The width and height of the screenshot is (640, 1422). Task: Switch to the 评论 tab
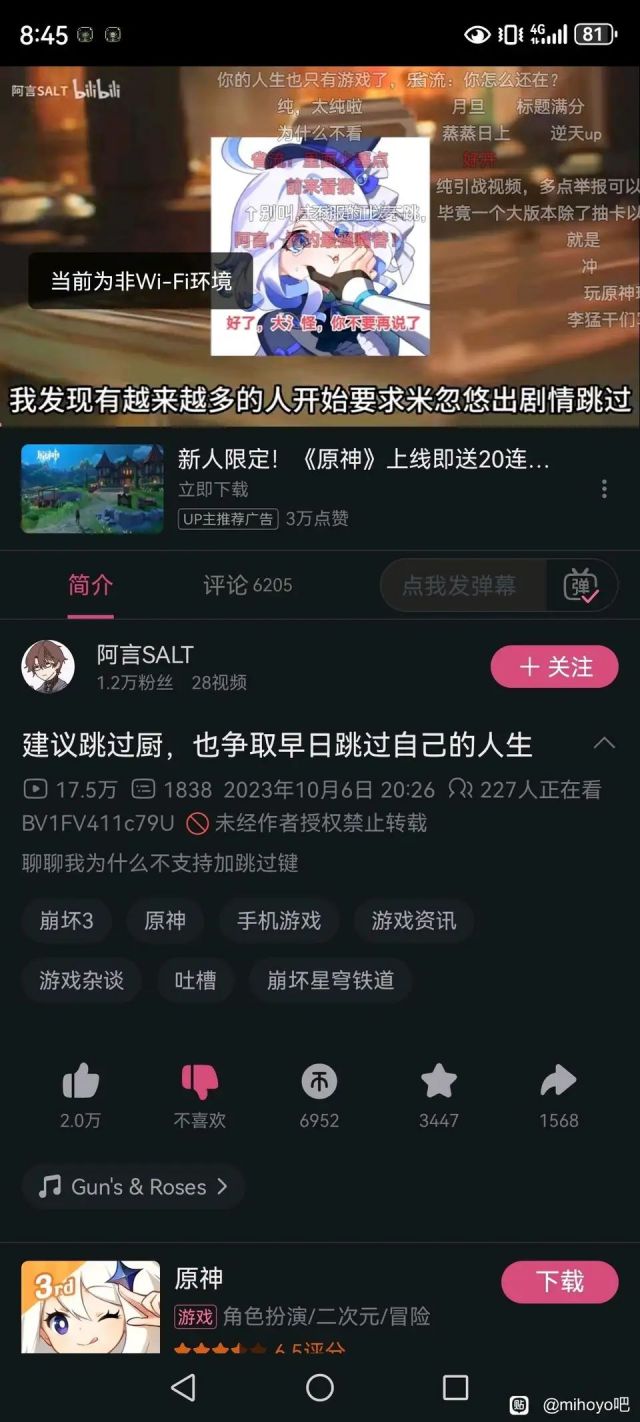(247, 585)
